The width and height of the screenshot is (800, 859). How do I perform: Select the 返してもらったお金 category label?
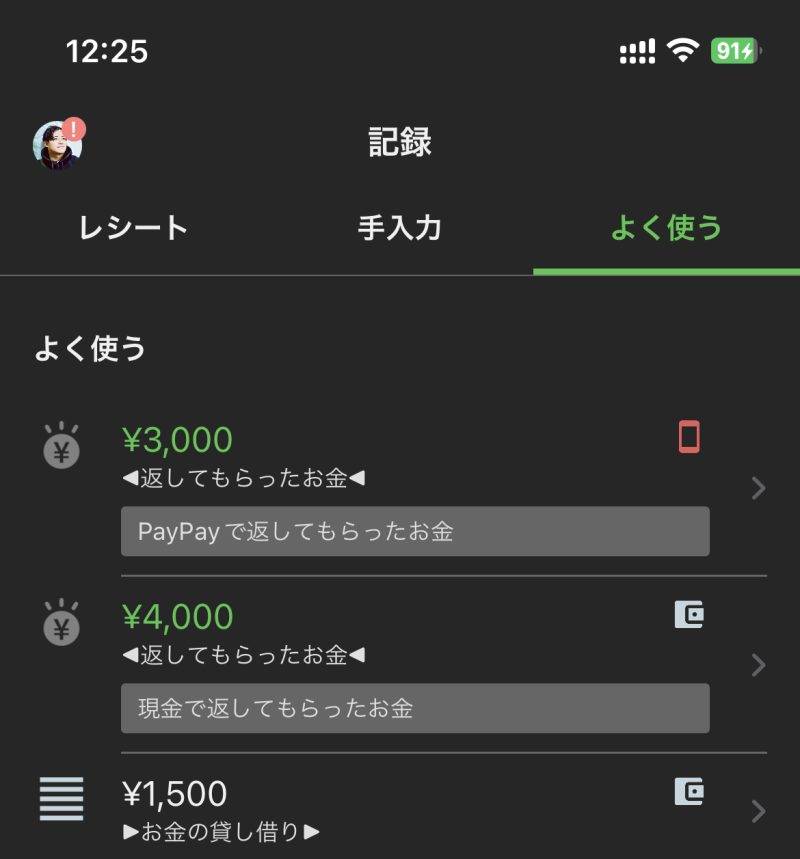[x=244, y=481]
